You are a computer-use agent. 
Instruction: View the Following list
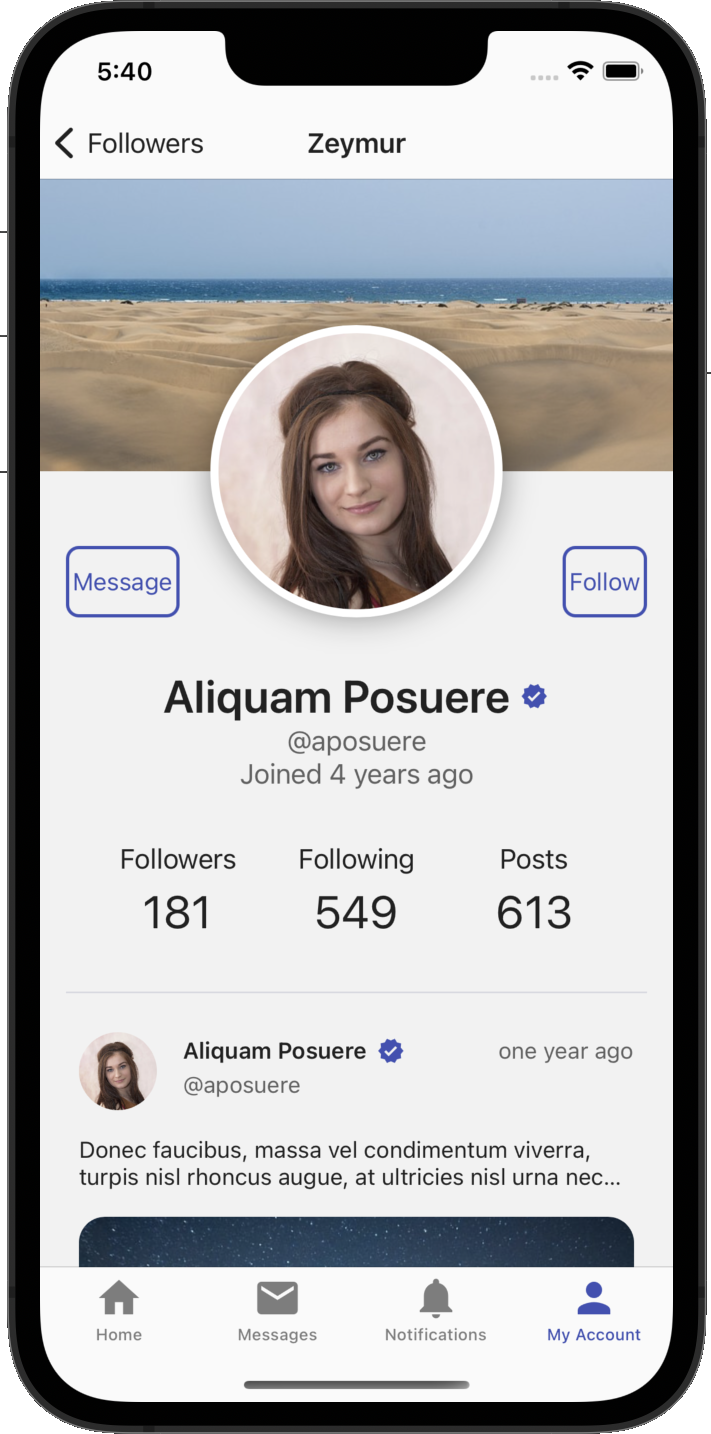click(x=356, y=890)
